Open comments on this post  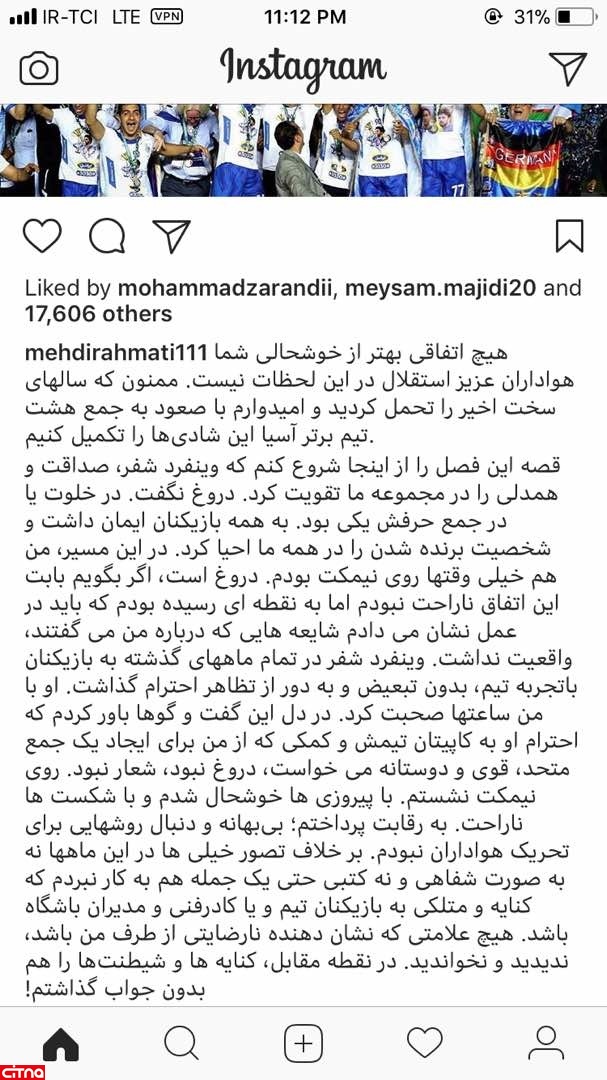tap(107, 236)
